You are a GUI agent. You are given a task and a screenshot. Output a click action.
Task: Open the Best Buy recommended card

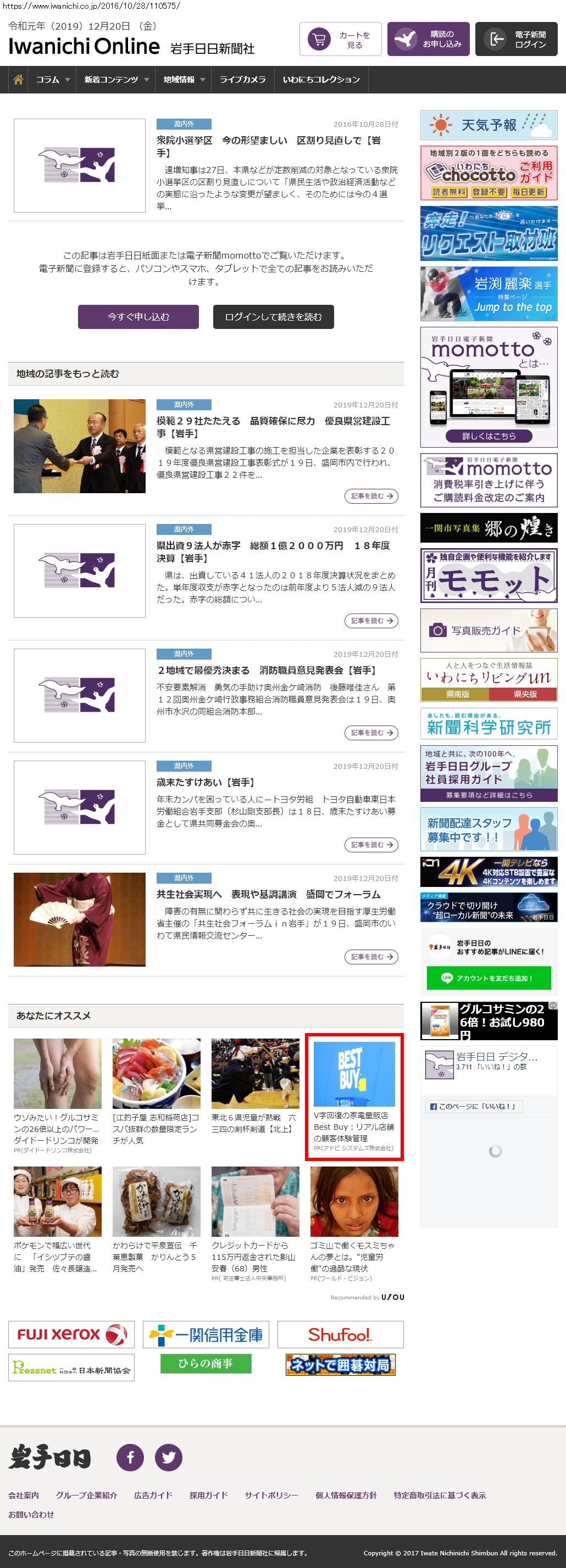(354, 1096)
